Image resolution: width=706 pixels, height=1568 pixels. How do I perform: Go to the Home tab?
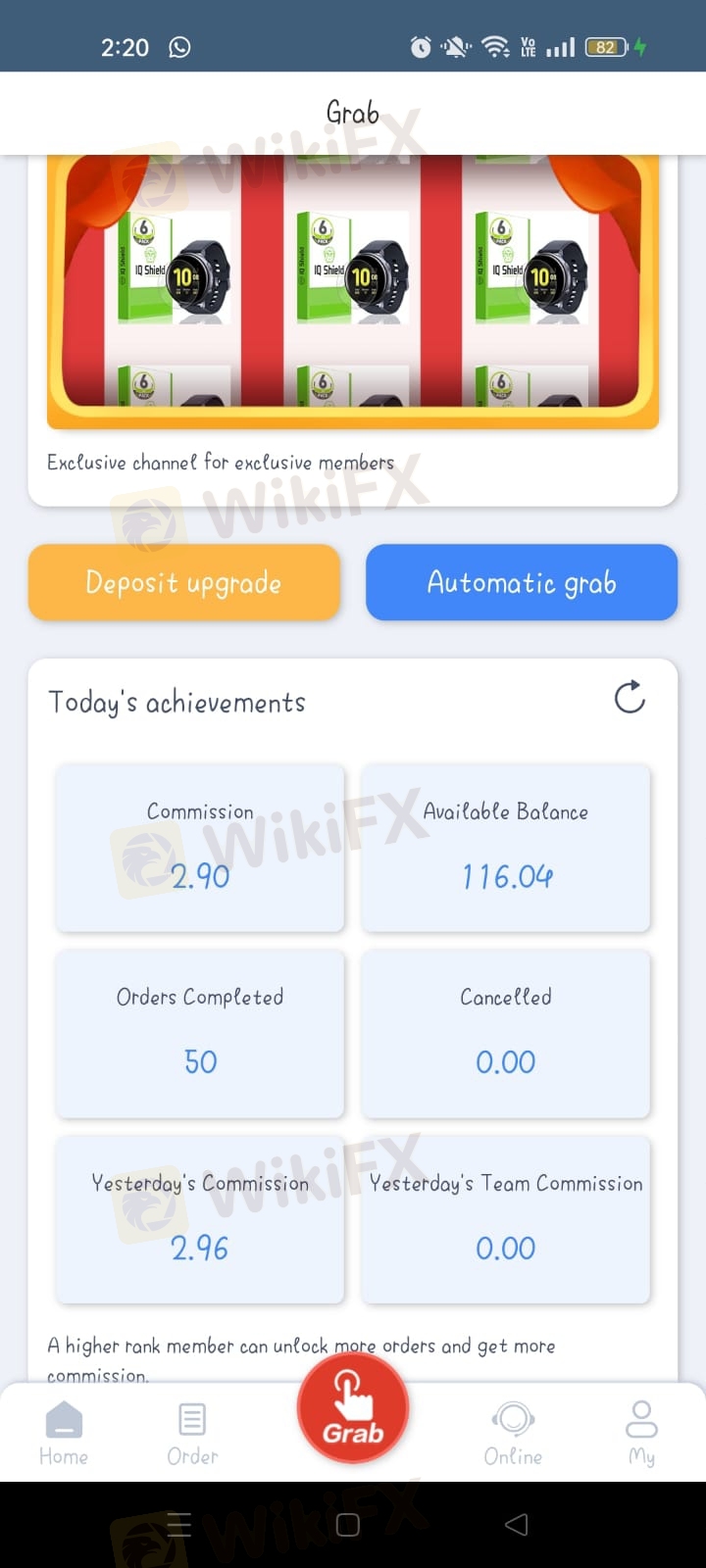(64, 1433)
